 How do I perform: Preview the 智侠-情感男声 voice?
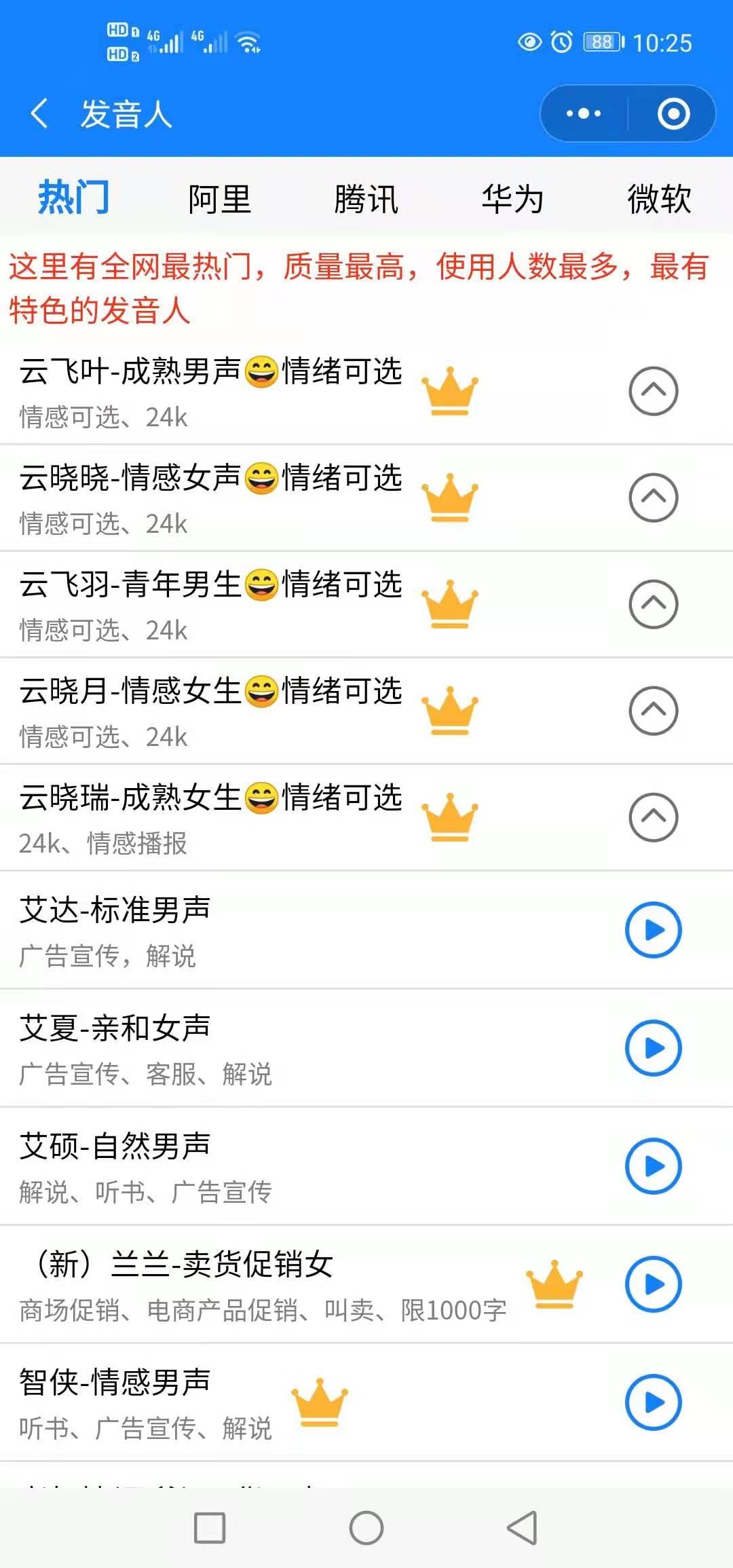(653, 1402)
